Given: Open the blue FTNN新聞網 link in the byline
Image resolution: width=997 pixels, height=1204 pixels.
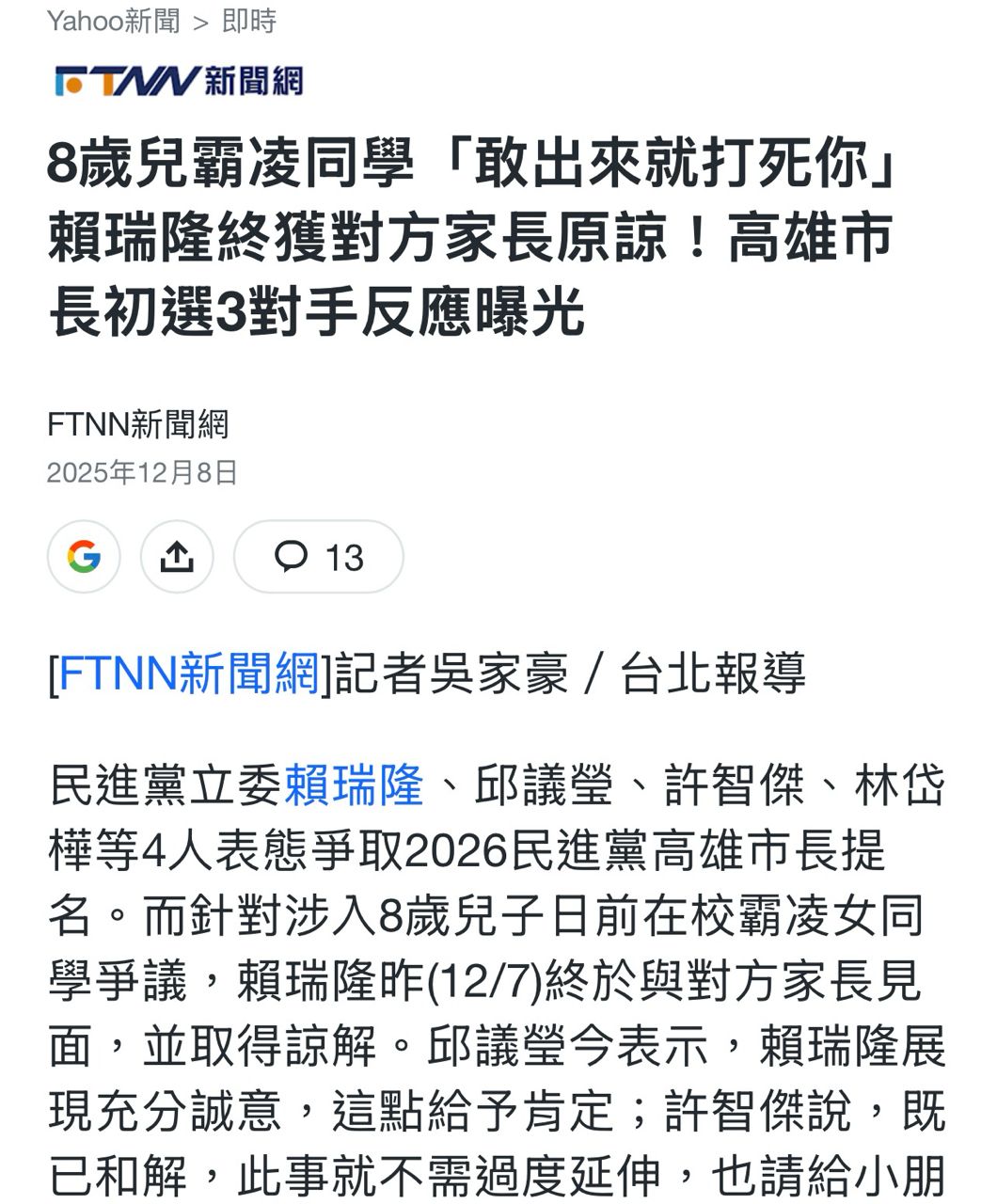Looking at the screenshot, I should [189, 674].
